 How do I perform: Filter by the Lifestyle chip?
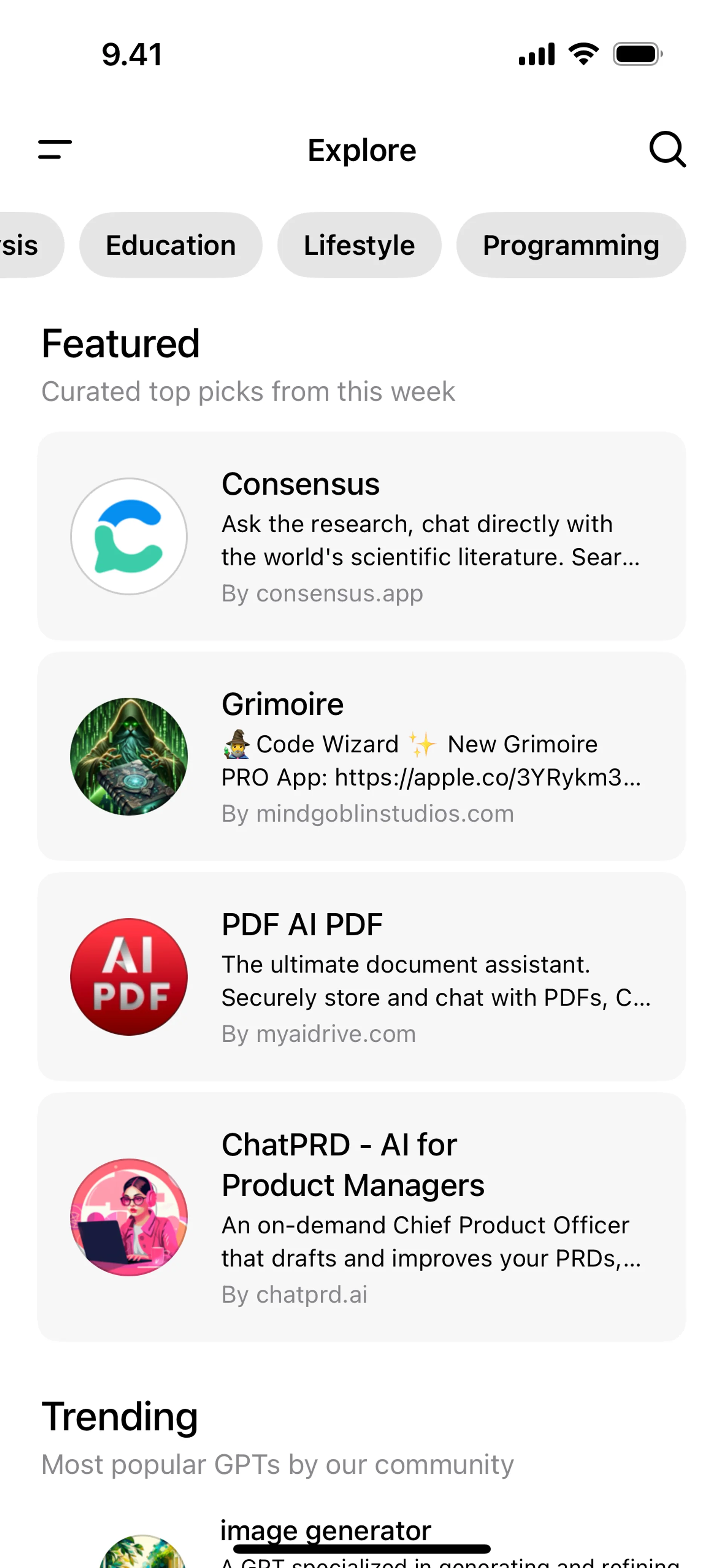point(359,245)
